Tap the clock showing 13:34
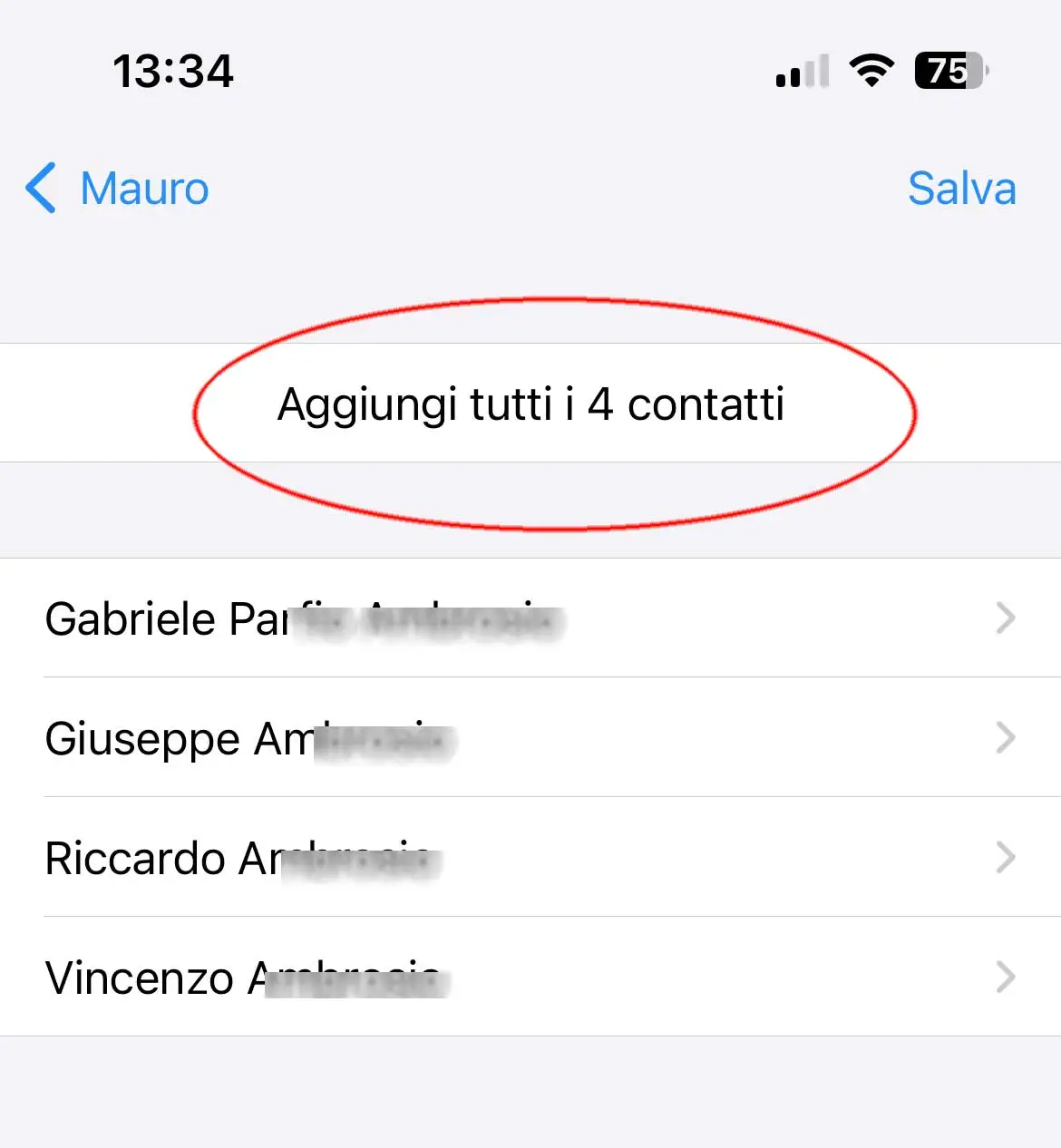The height and width of the screenshot is (1148, 1061). tap(175, 71)
